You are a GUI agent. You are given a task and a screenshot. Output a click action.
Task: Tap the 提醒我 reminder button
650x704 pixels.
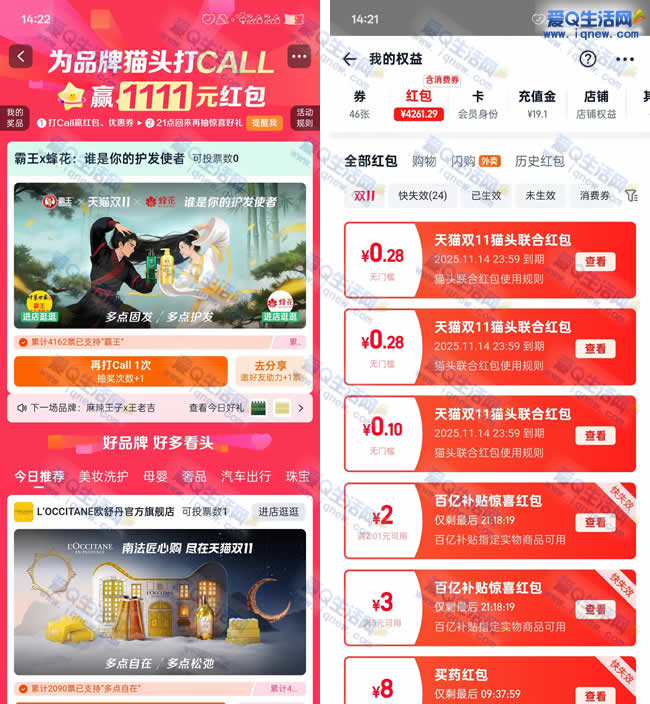pyautogui.click(x=265, y=123)
